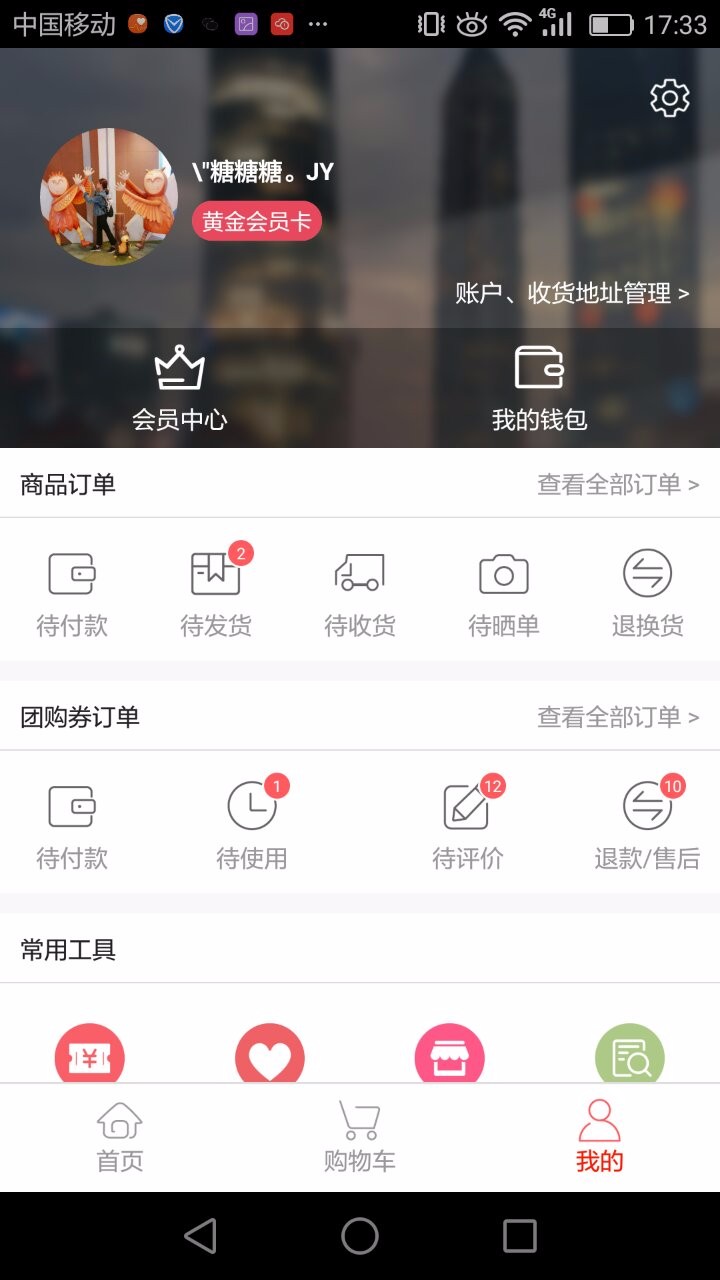Viewport: 720px width, 1280px height.
Task: View all orders under 商品订单
Action: (618, 485)
